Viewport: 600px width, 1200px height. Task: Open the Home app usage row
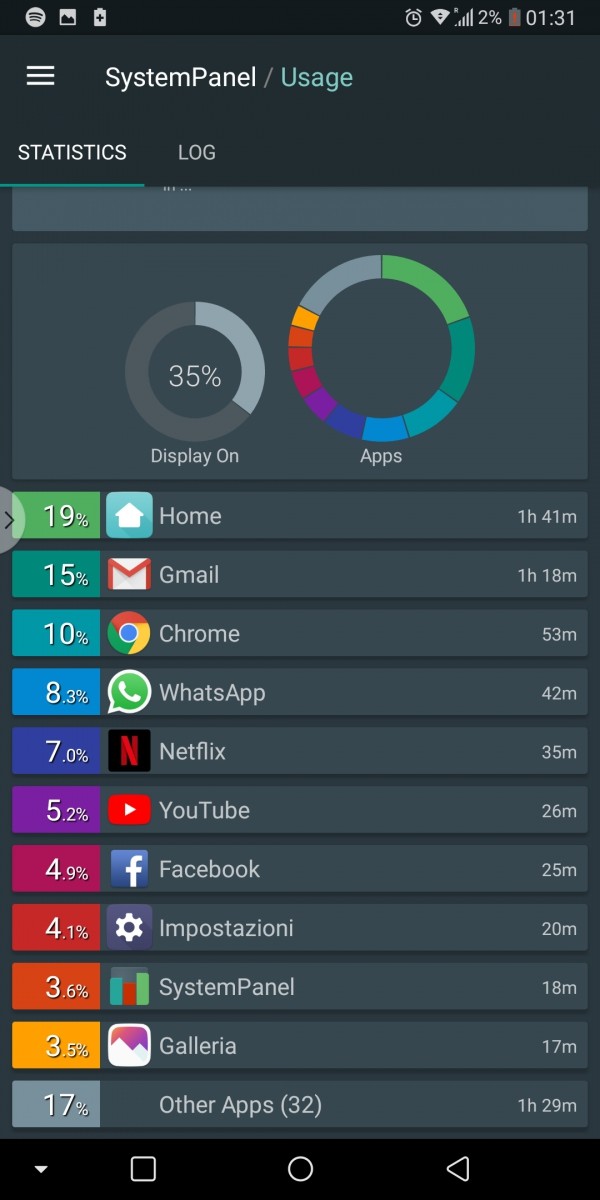click(299, 516)
